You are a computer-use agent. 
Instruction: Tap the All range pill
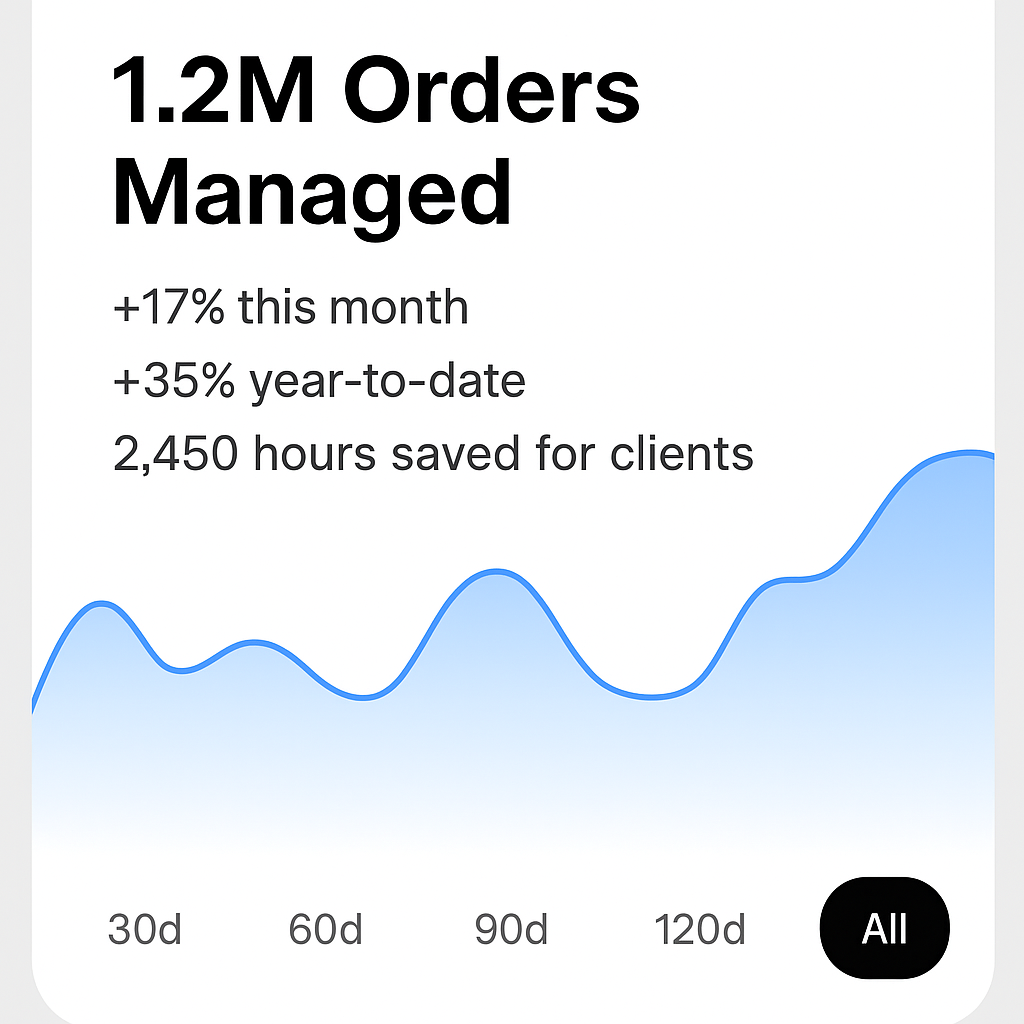pos(884,928)
